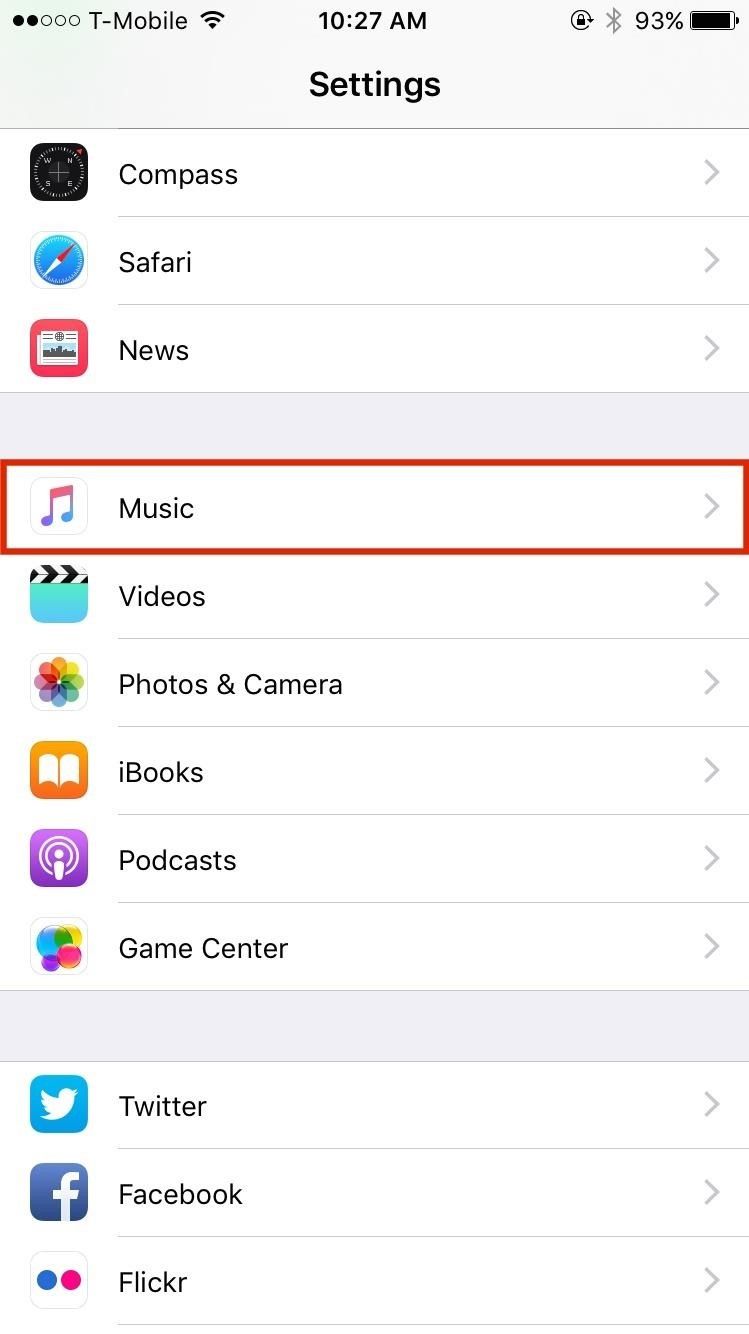Select the Videos app icon
The width and height of the screenshot is (749, 1334).
[x=58, y=594]
